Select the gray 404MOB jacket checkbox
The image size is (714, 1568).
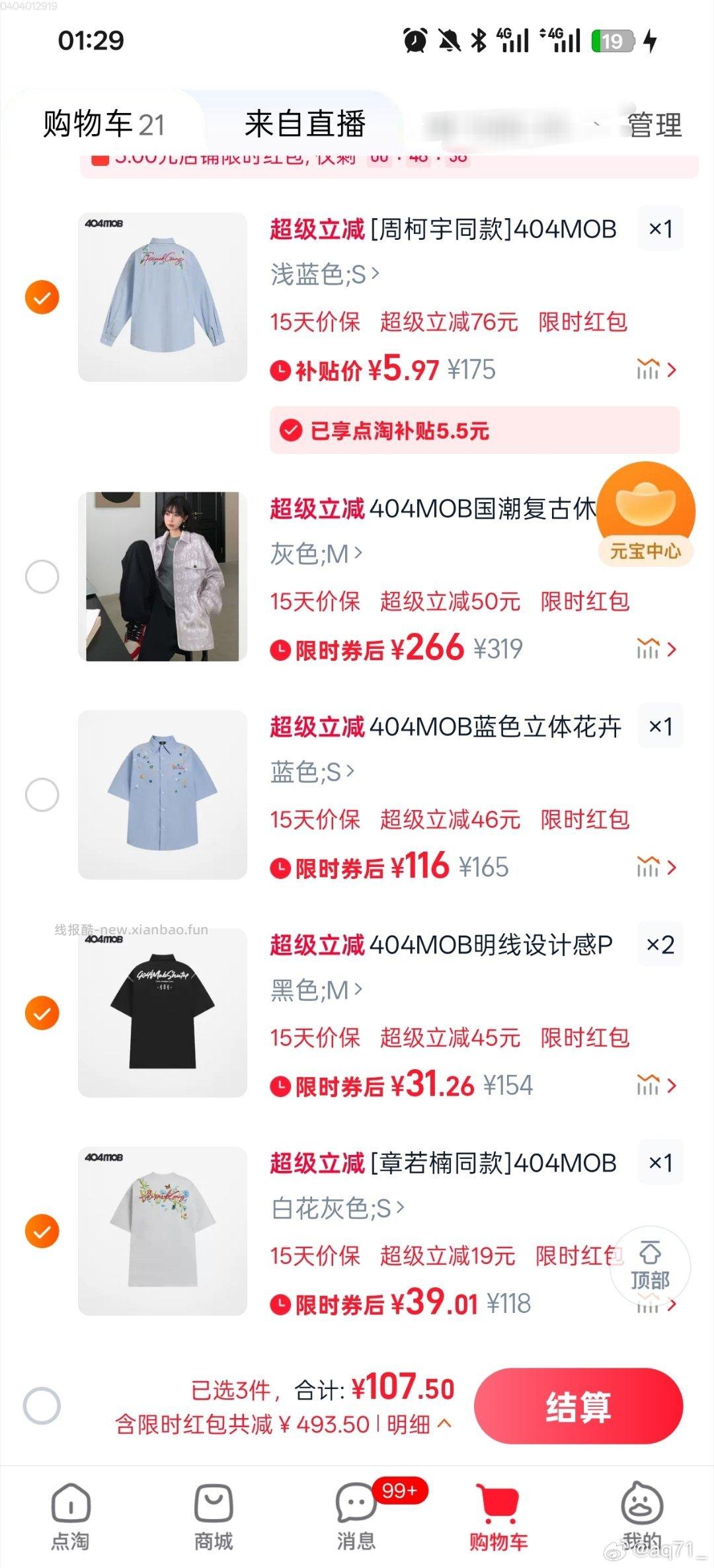(x=42, y=577)
